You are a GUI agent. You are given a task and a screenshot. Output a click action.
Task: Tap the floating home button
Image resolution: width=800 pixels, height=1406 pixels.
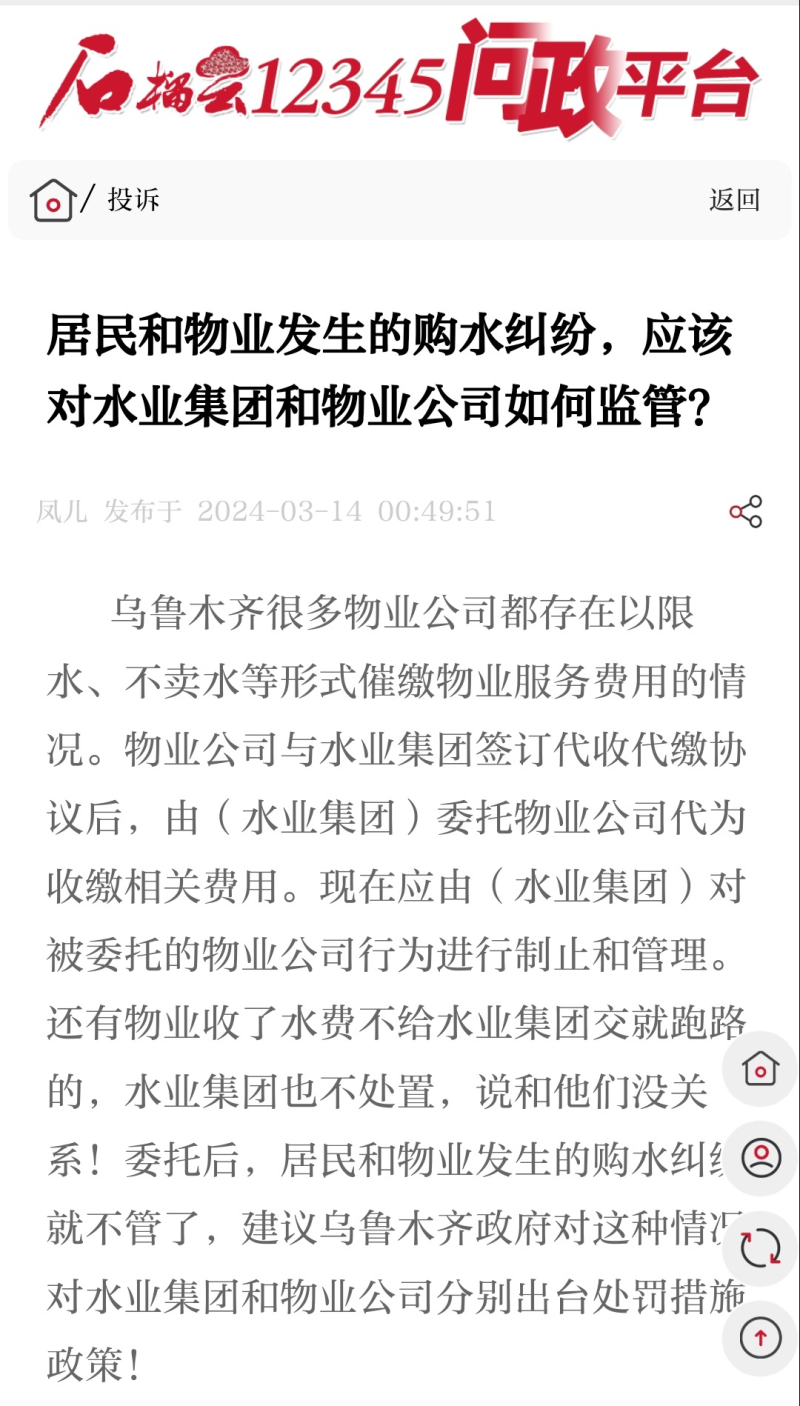pyautogui.click(x=760, y=1068)
